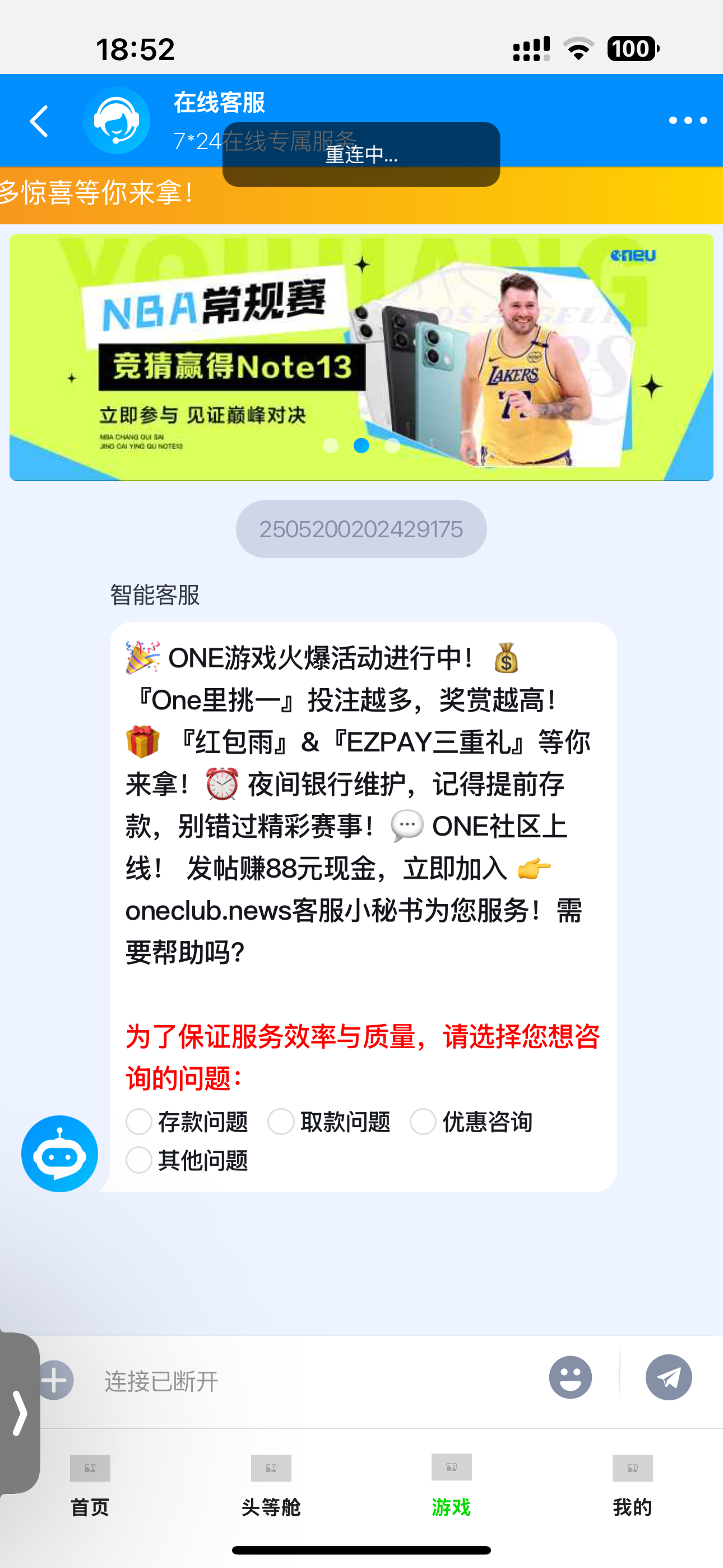The image size is (723, 1568).
Task: Switch to the 首页 tab
Action: (x=90, y=1483)
